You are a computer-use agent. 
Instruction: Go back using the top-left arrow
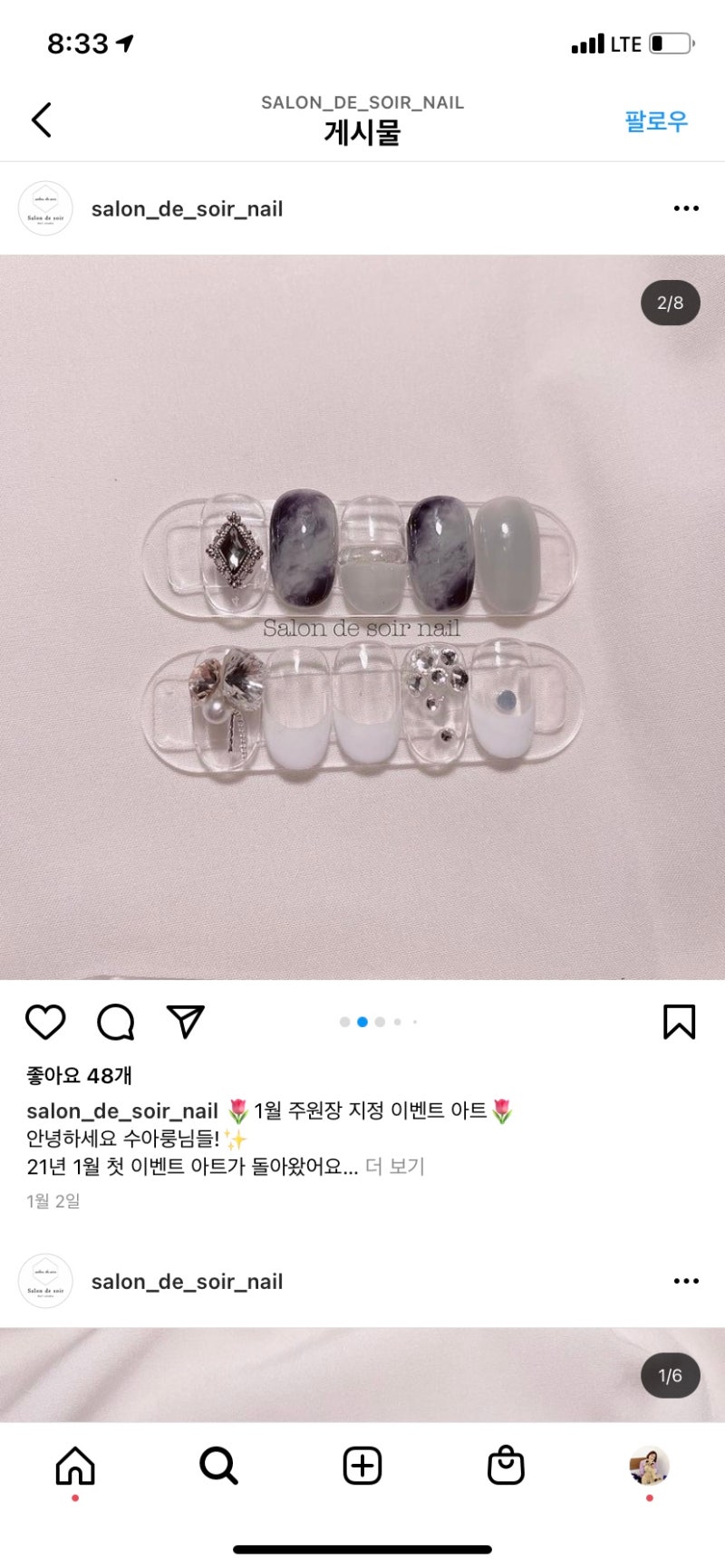(42, 120)
